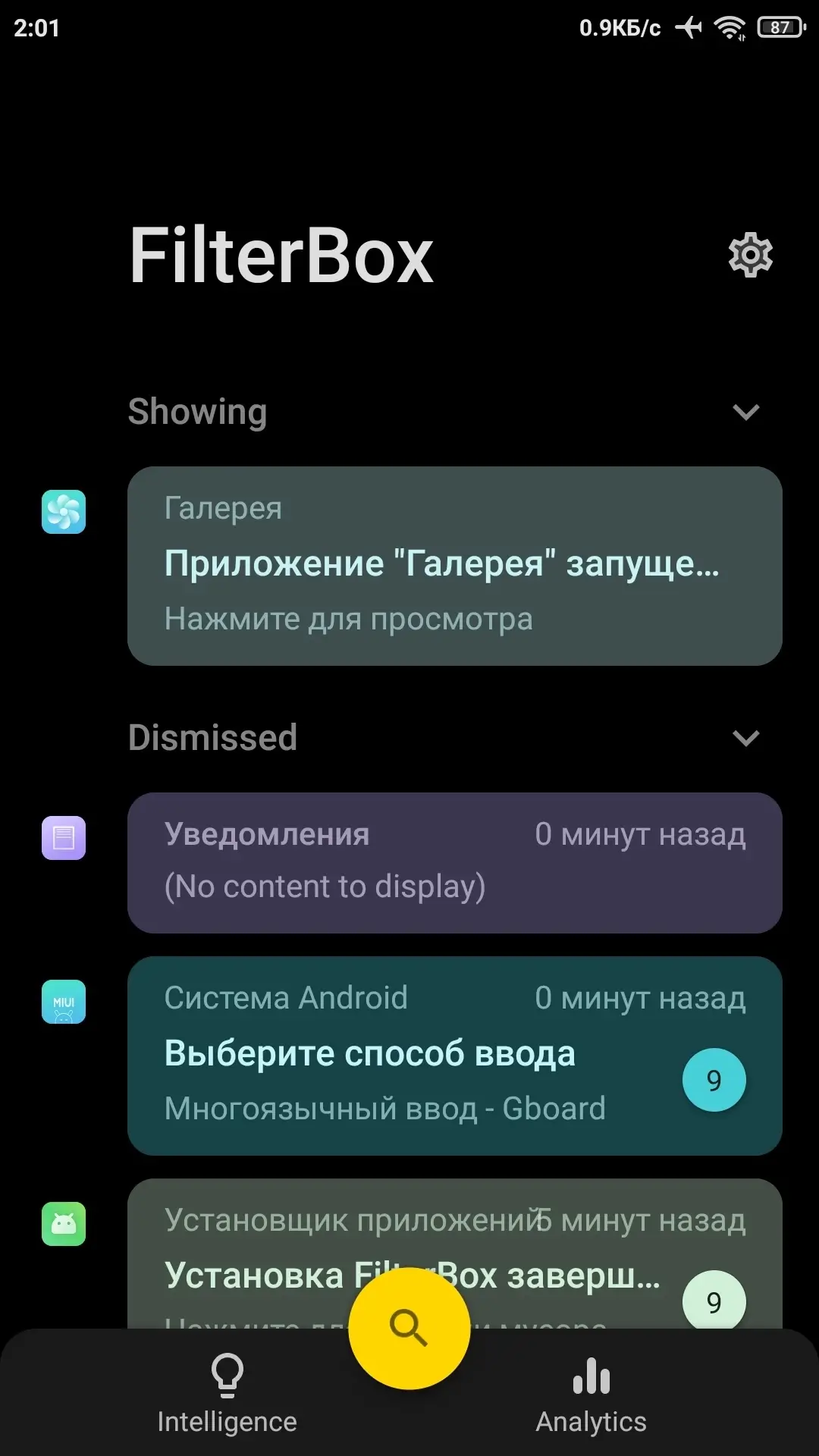
Task: Collapse the Showing section
Action: click(746, 412)
